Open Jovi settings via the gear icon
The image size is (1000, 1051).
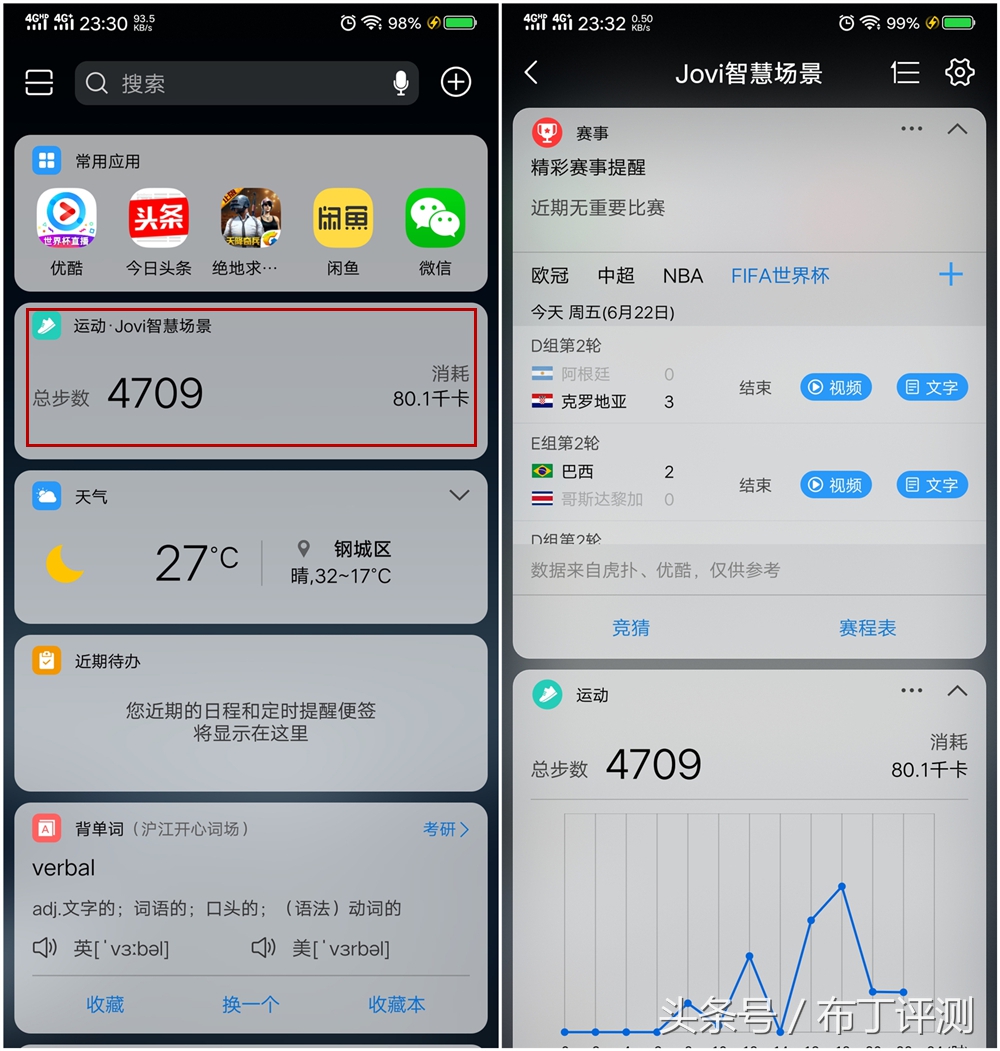click(x=958, y=72)
